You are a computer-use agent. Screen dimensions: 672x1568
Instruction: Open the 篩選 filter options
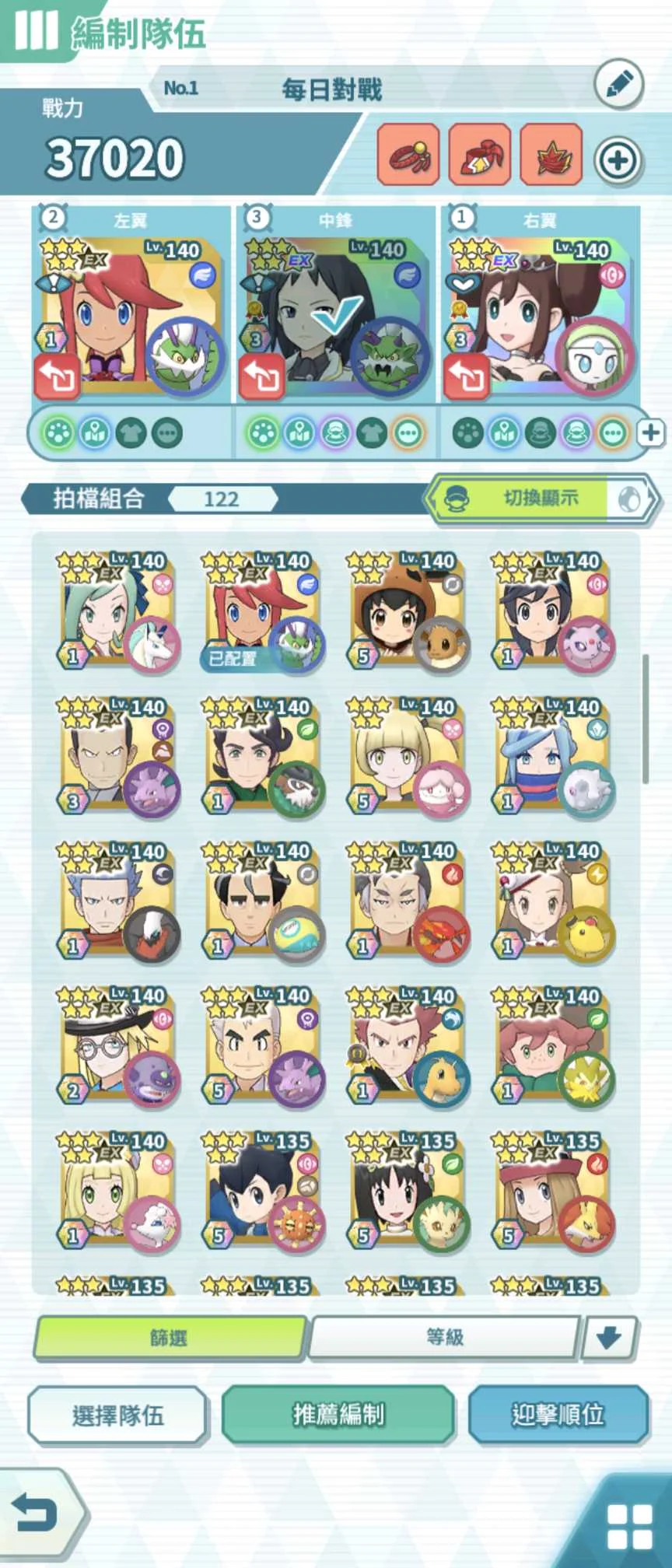[x=169, y=1337]
